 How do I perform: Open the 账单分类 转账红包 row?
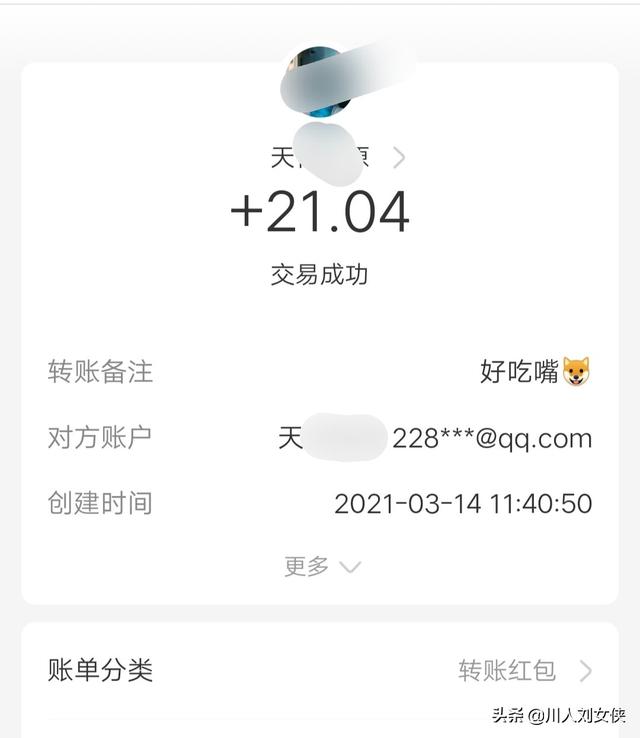click(x=320, y=670)
